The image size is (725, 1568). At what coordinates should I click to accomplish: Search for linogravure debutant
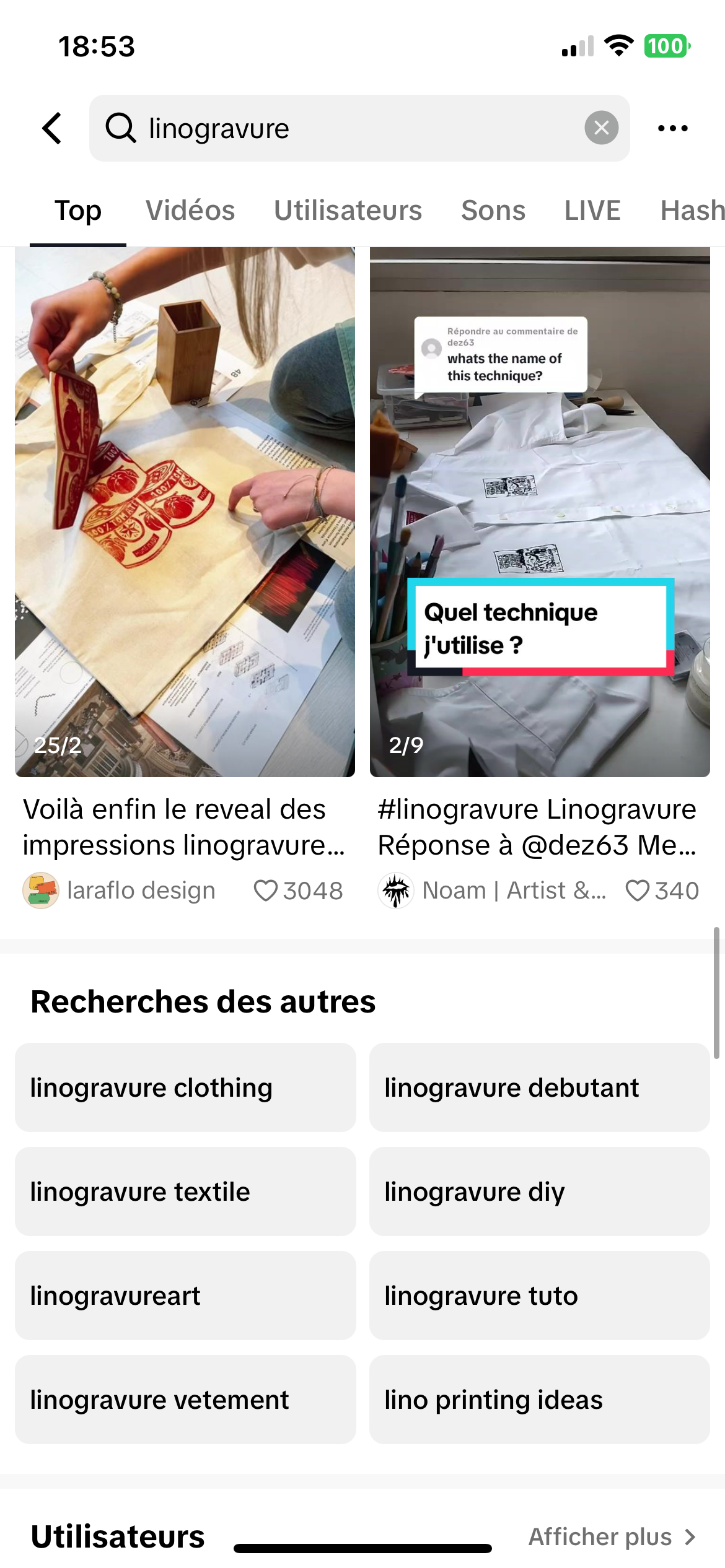tap(539, 1087)
